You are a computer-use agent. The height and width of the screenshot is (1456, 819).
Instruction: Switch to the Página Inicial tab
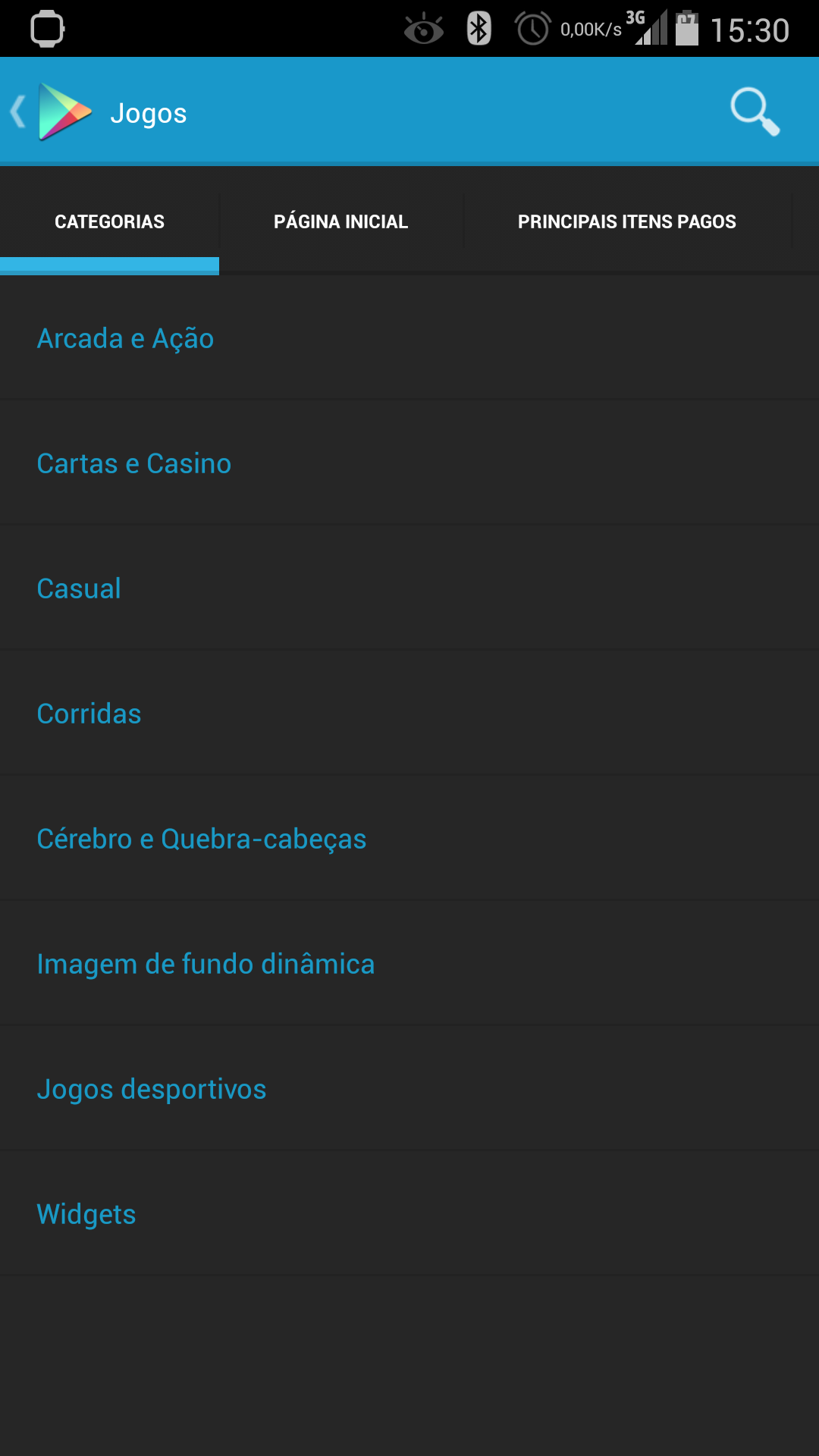point(341,221)
